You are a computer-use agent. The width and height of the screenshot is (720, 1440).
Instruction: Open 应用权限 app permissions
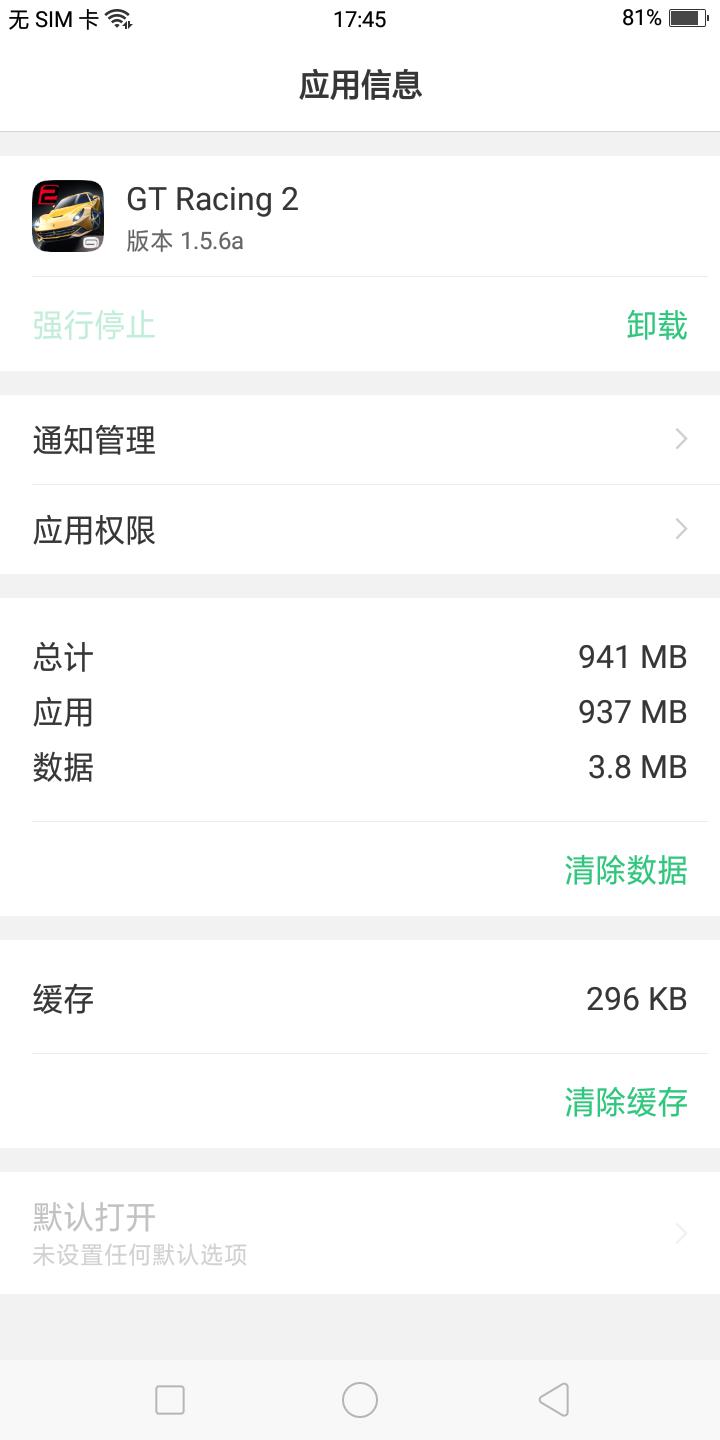tap(360, 530)
